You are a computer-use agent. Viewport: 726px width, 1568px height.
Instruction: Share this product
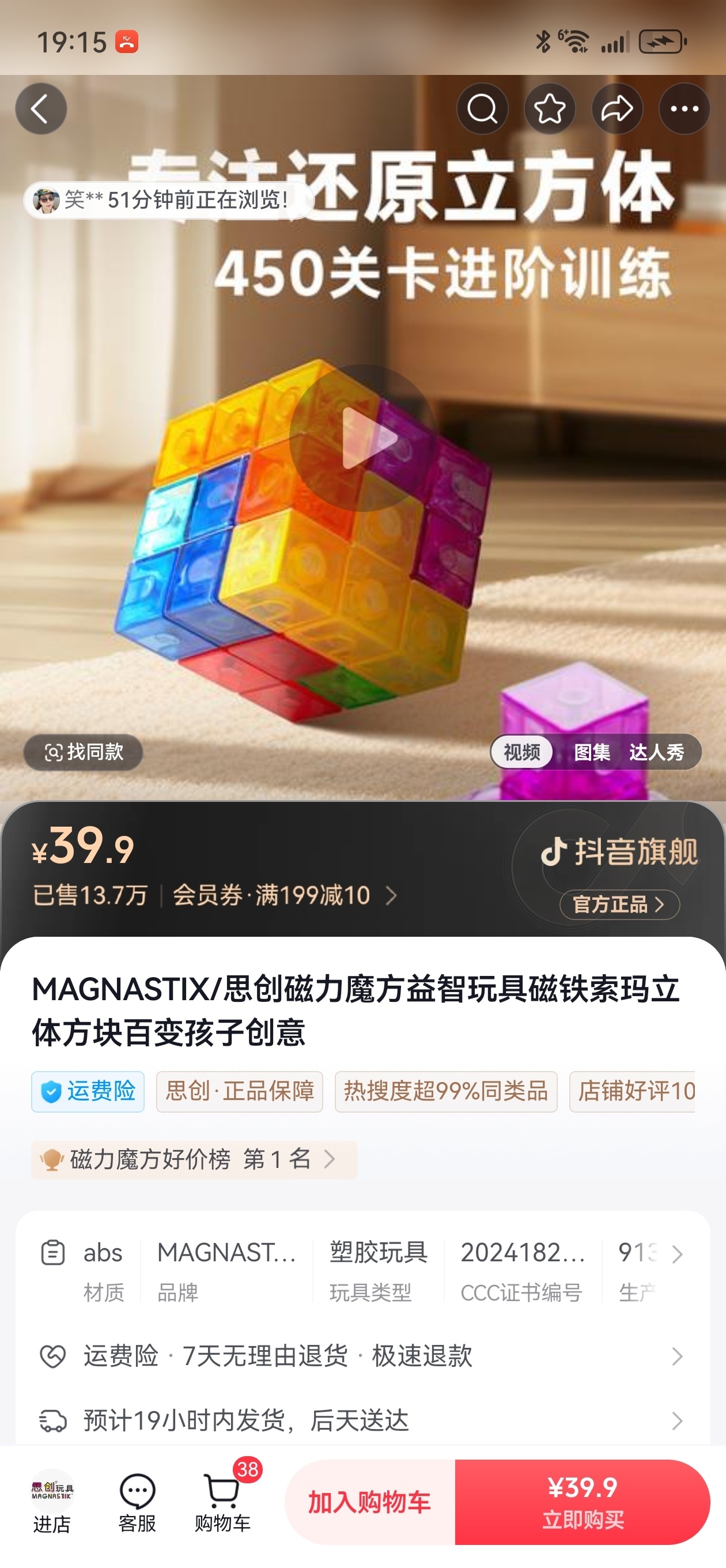tap(617, 109)
